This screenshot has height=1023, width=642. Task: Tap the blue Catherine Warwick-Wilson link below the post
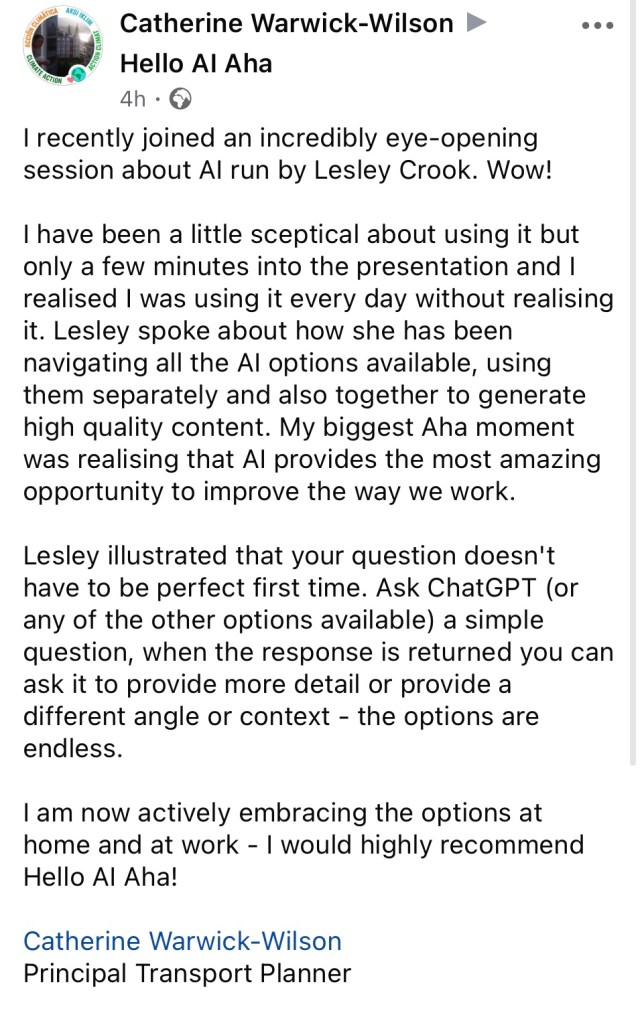182,940
